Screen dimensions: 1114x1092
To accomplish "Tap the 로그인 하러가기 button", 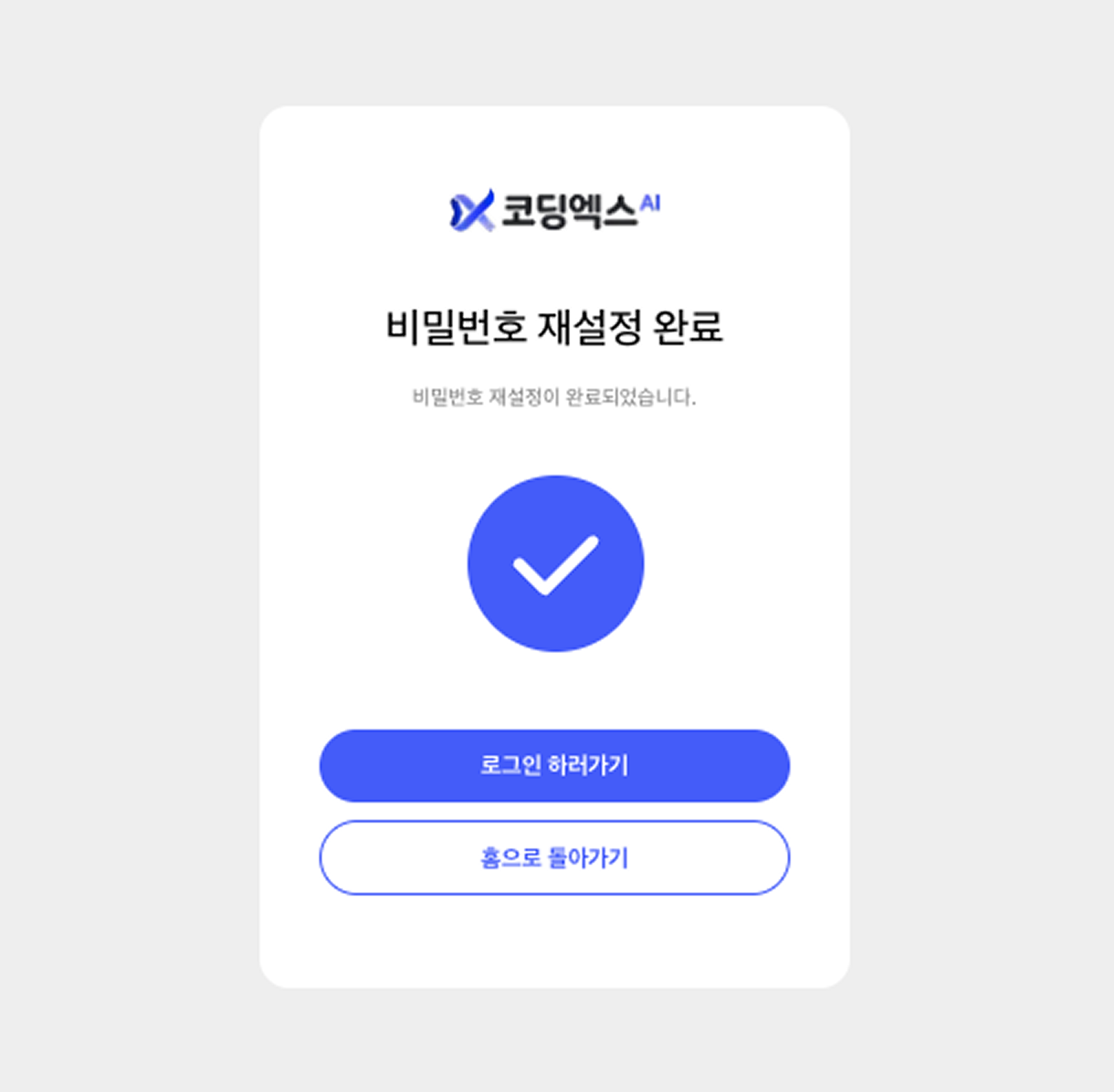I will [554, 766].
